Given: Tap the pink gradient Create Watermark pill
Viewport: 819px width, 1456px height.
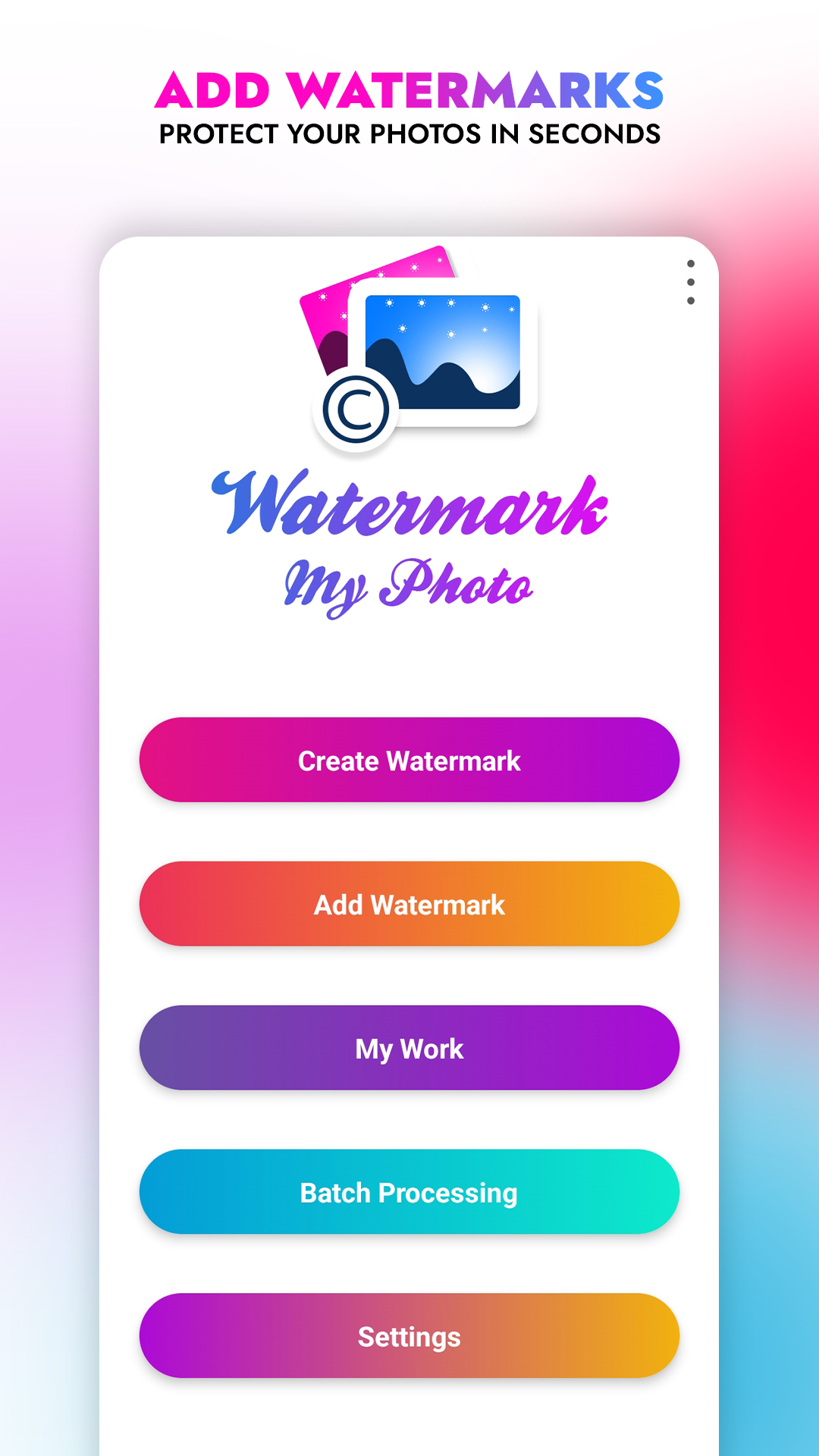Looking at the screenshot, I should [x=409, y=760].
